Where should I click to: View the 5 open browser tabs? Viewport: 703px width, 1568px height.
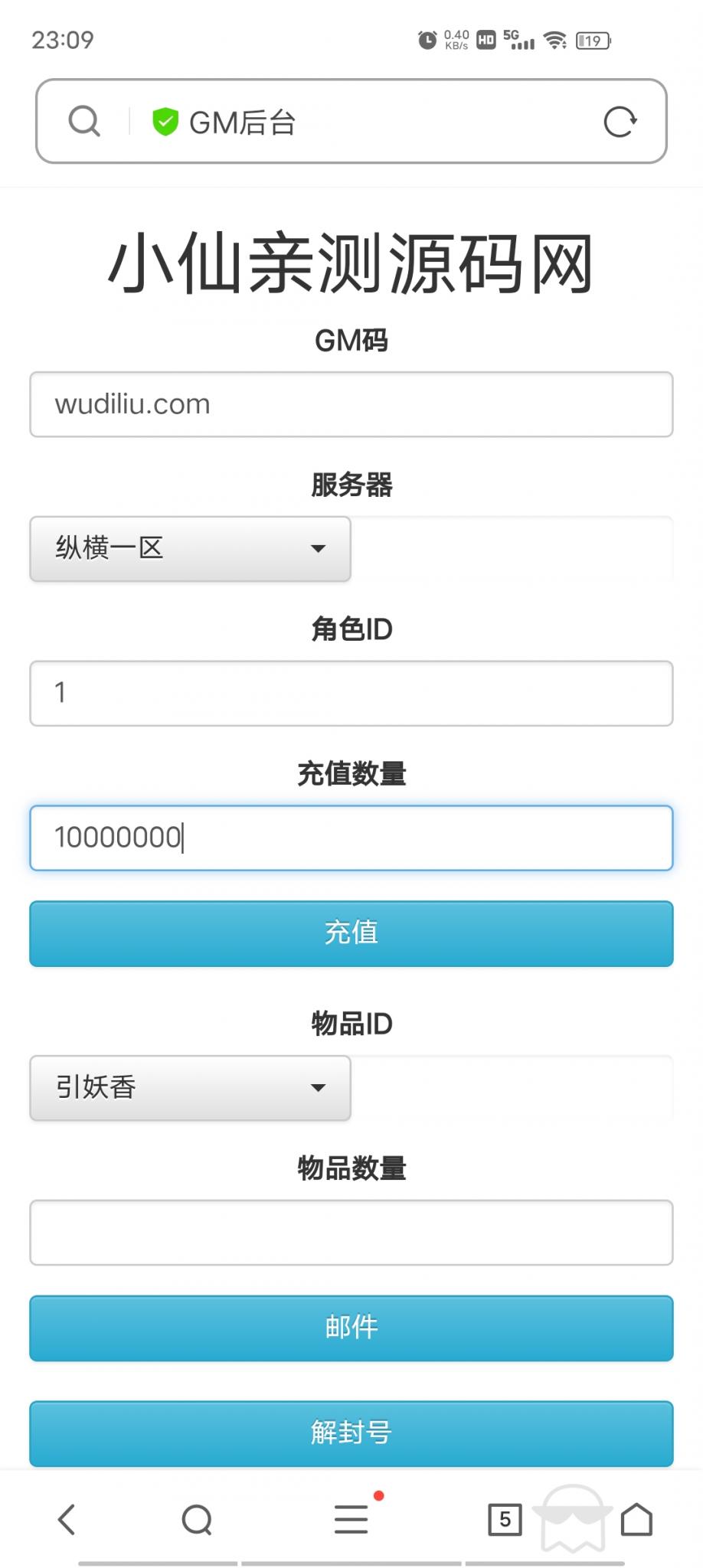pos(505,1519)
